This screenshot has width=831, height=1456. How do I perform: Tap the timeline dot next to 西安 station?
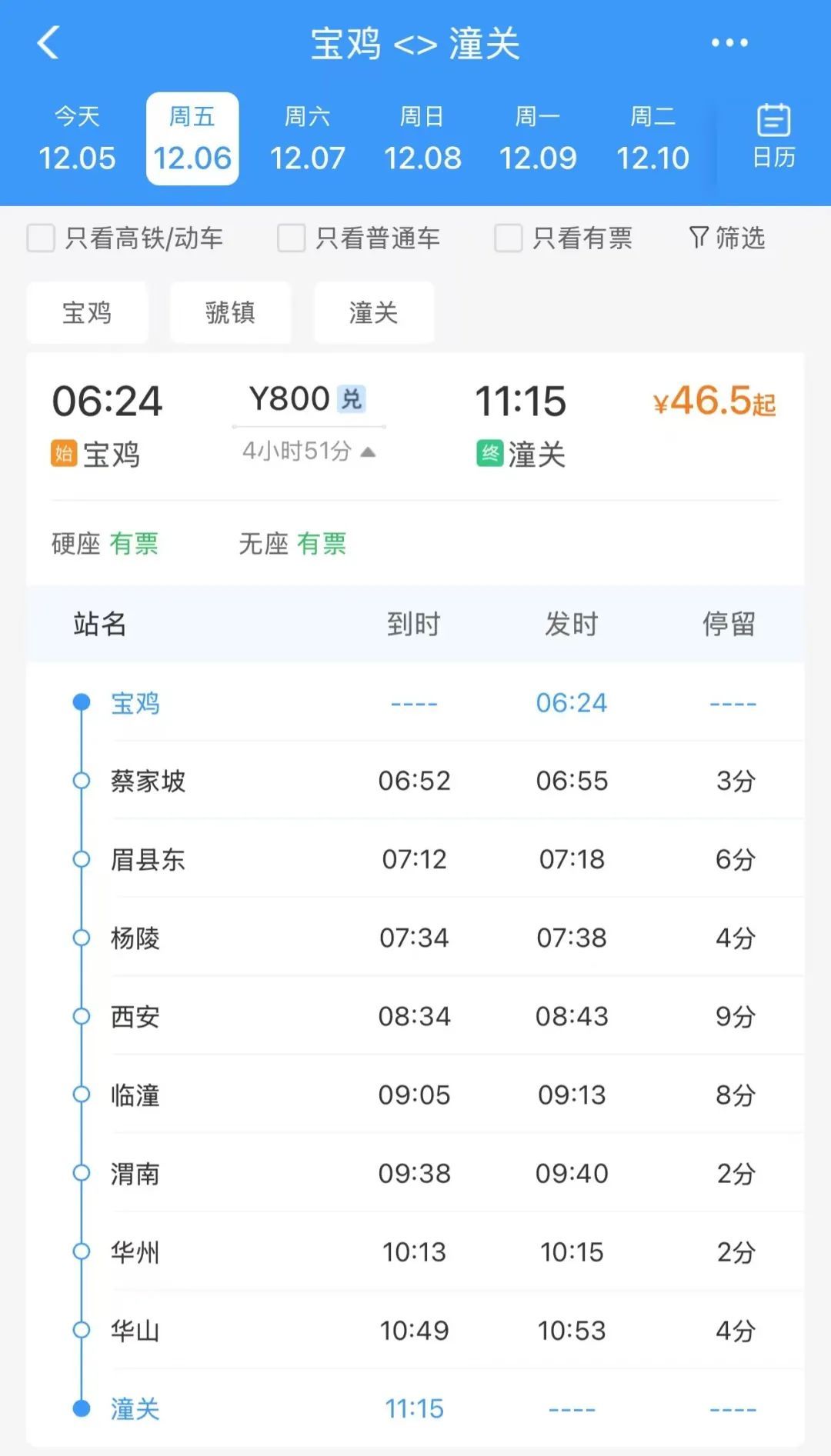[x=79, y=1016]
